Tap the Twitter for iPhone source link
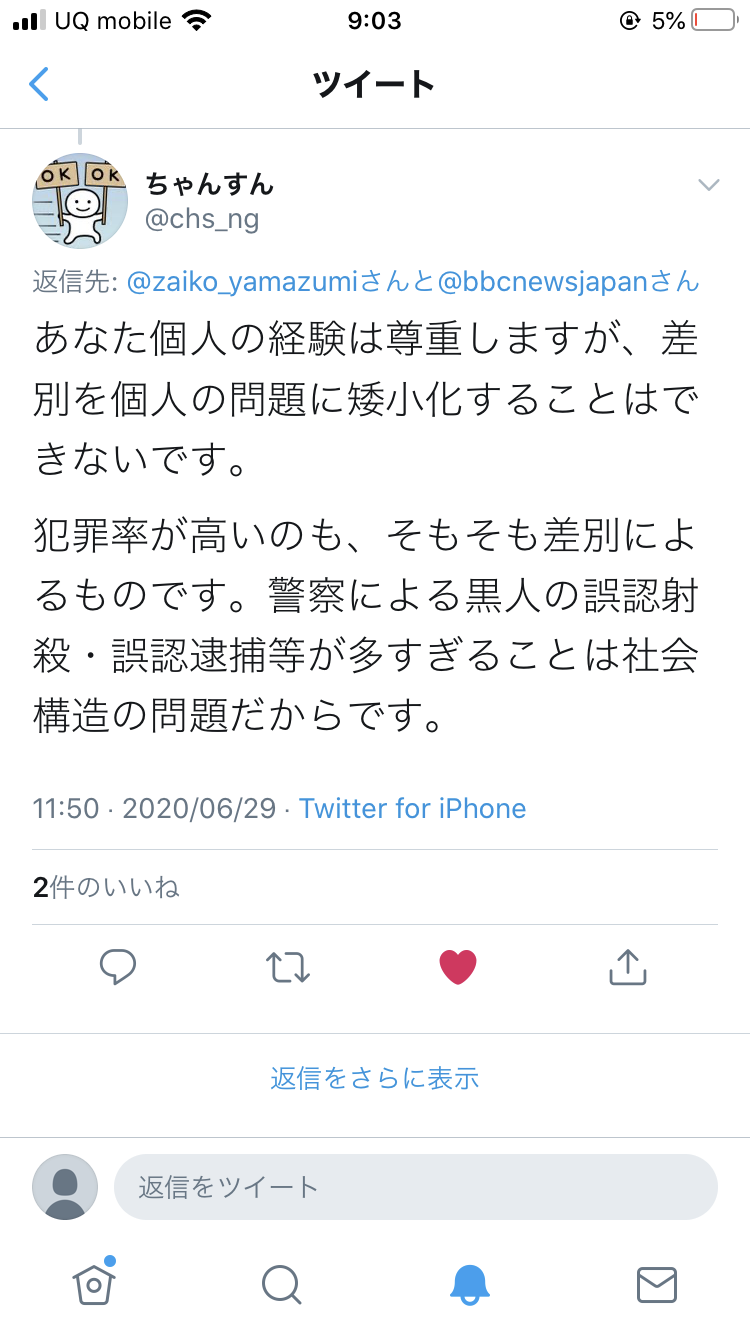Screen dimensions: 750x1334 pyautogui.click(x=412, y=808)
